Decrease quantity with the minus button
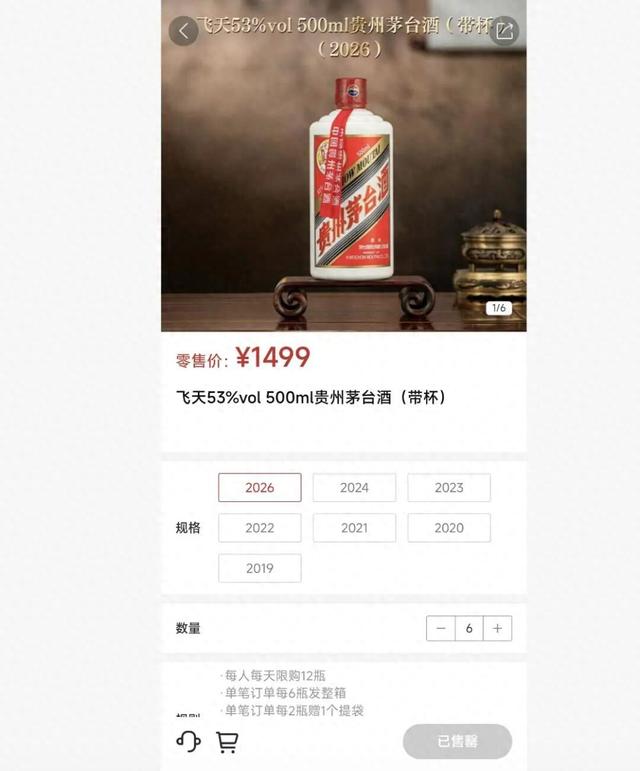This screenshot has width=640, height=771. 440,628
